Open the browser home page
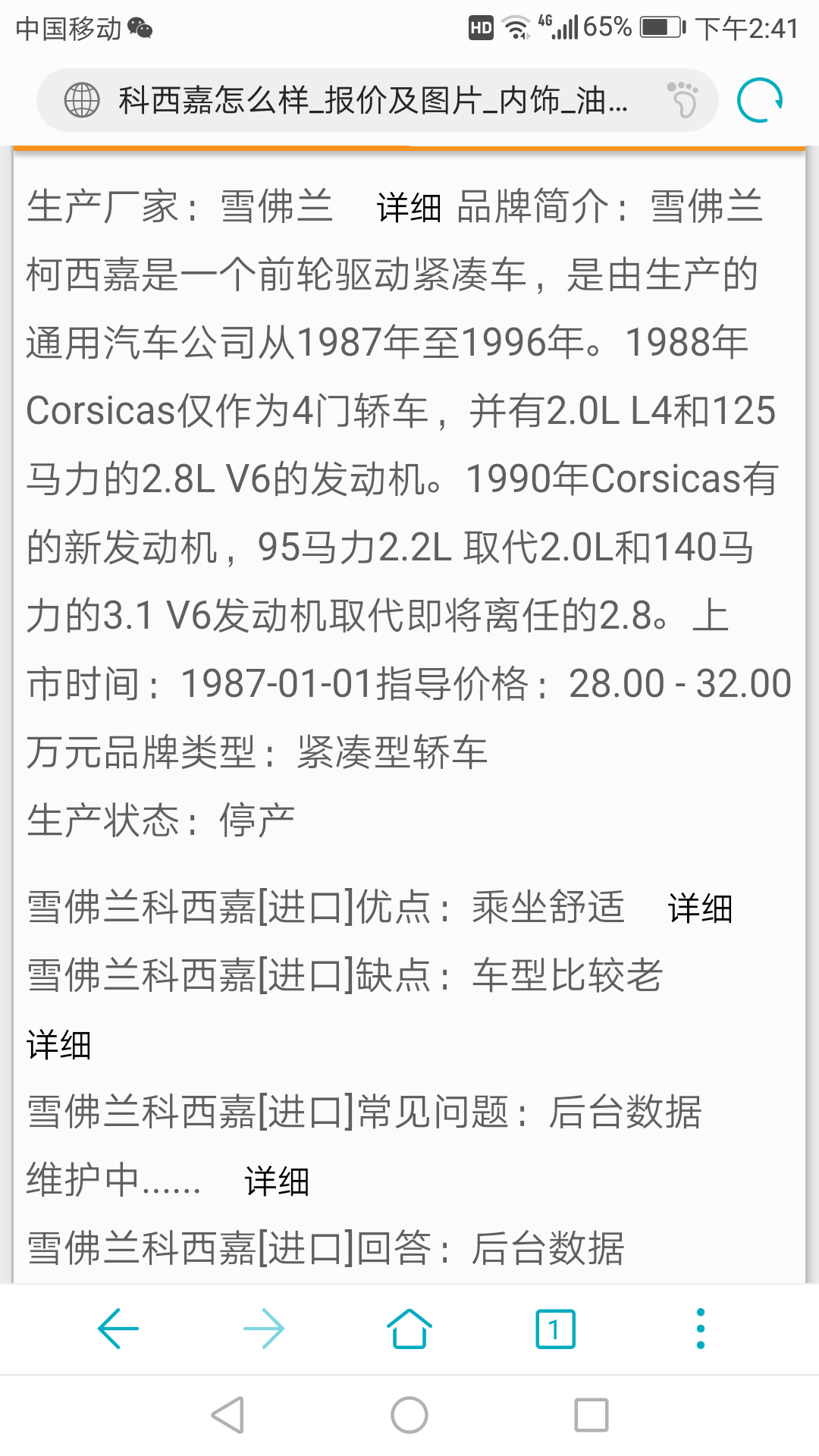819x1456 pixels. [409, 1329]
